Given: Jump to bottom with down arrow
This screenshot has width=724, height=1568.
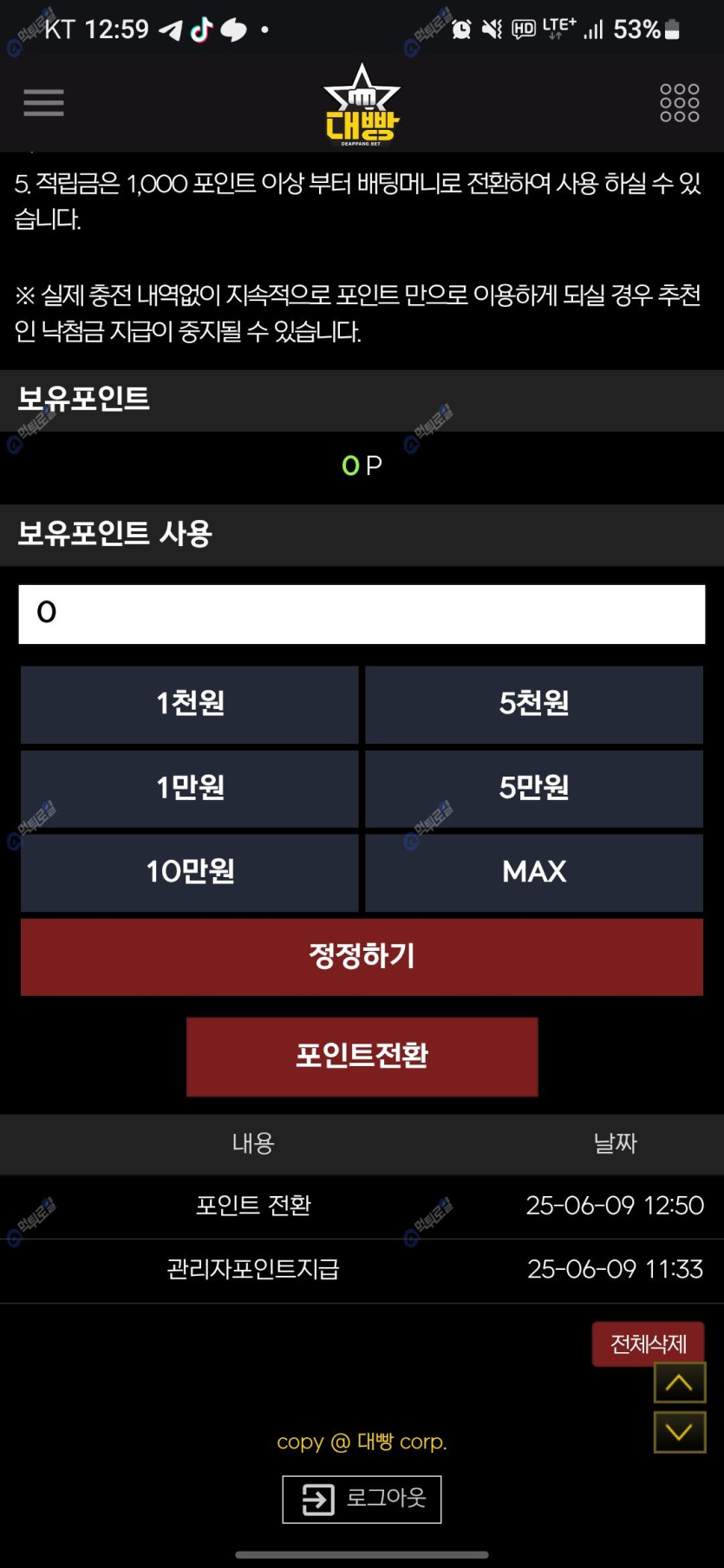Looking at the screenshot, I should 679,1432.
